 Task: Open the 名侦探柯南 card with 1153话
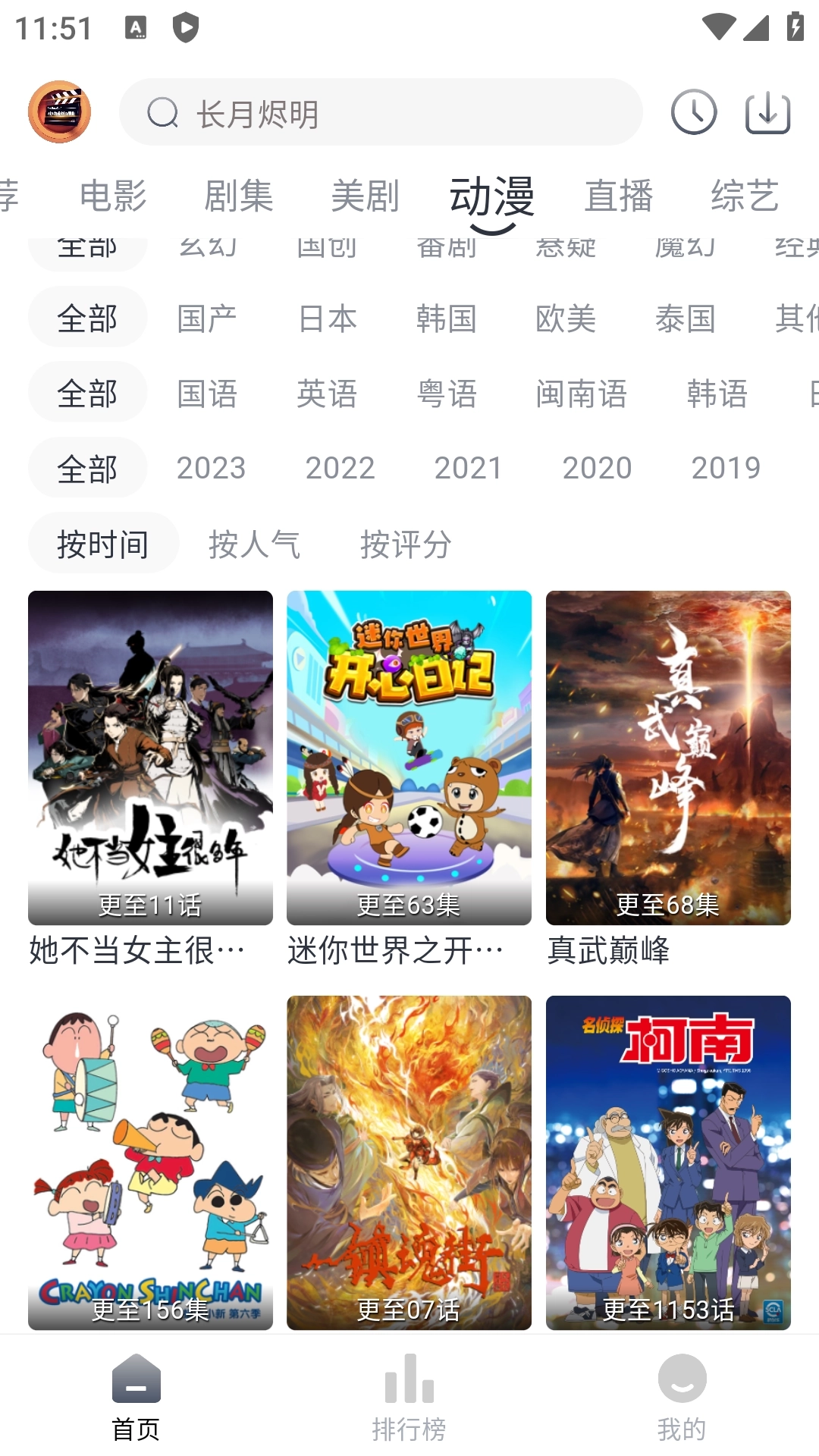point(668,1163)
